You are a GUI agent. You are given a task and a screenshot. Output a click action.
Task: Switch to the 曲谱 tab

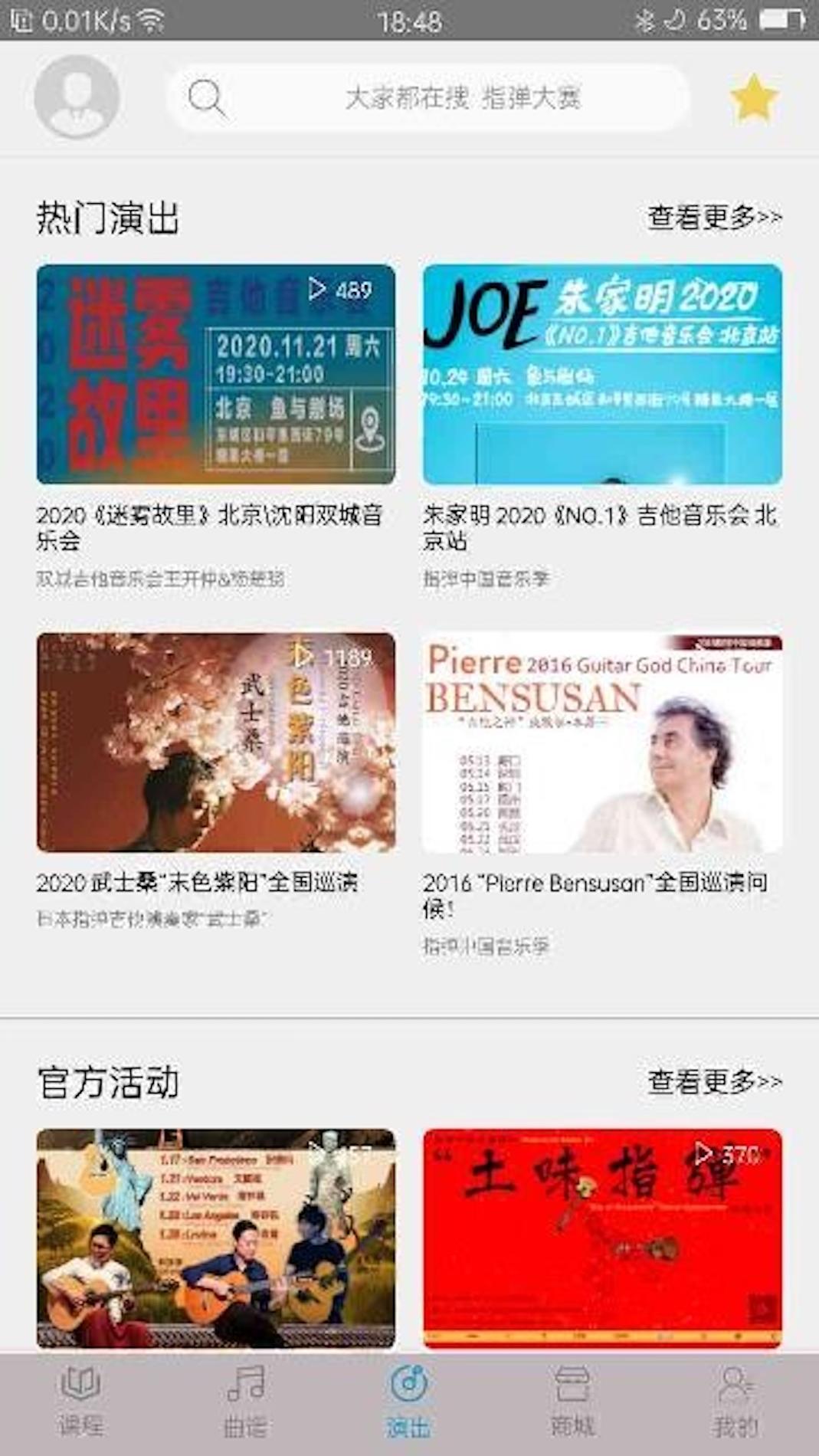coord(245,1402)
